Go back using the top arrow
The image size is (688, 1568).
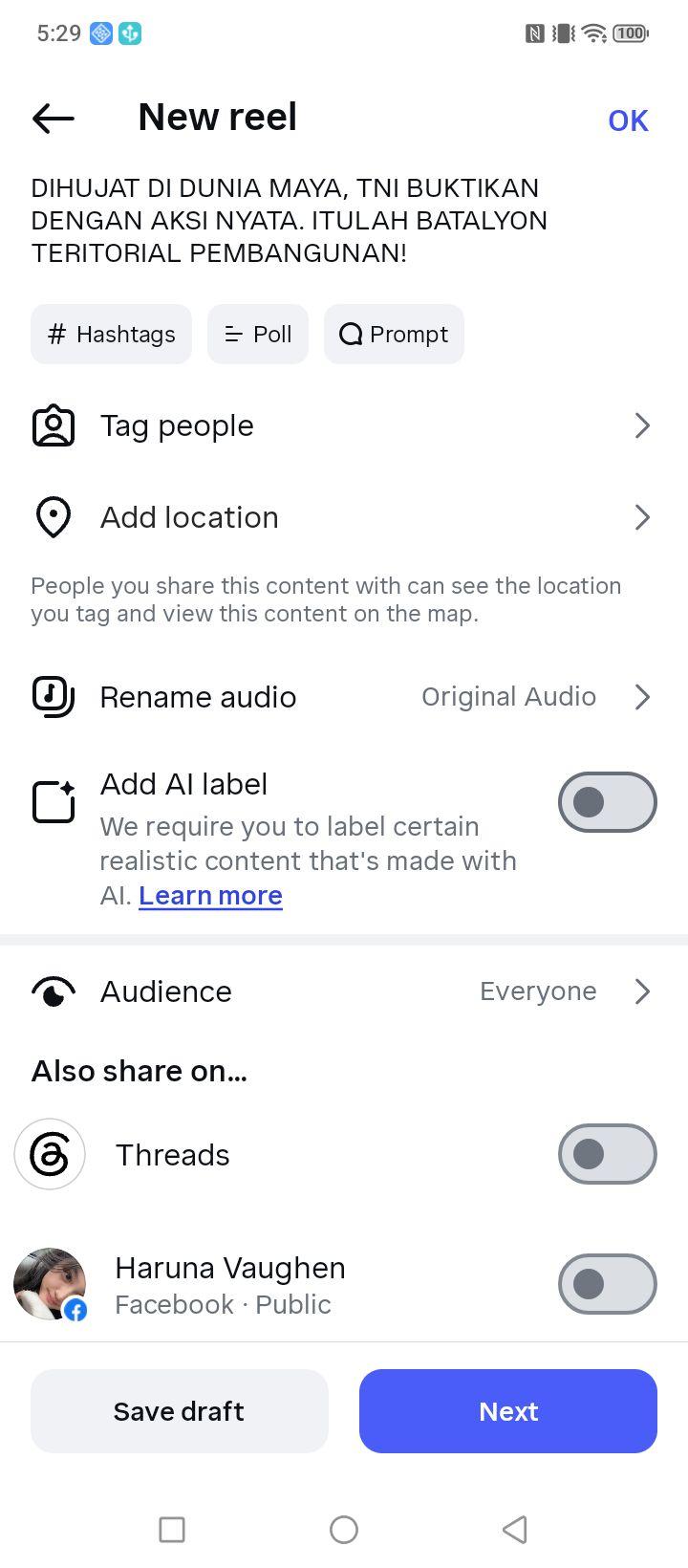(54, 119)
